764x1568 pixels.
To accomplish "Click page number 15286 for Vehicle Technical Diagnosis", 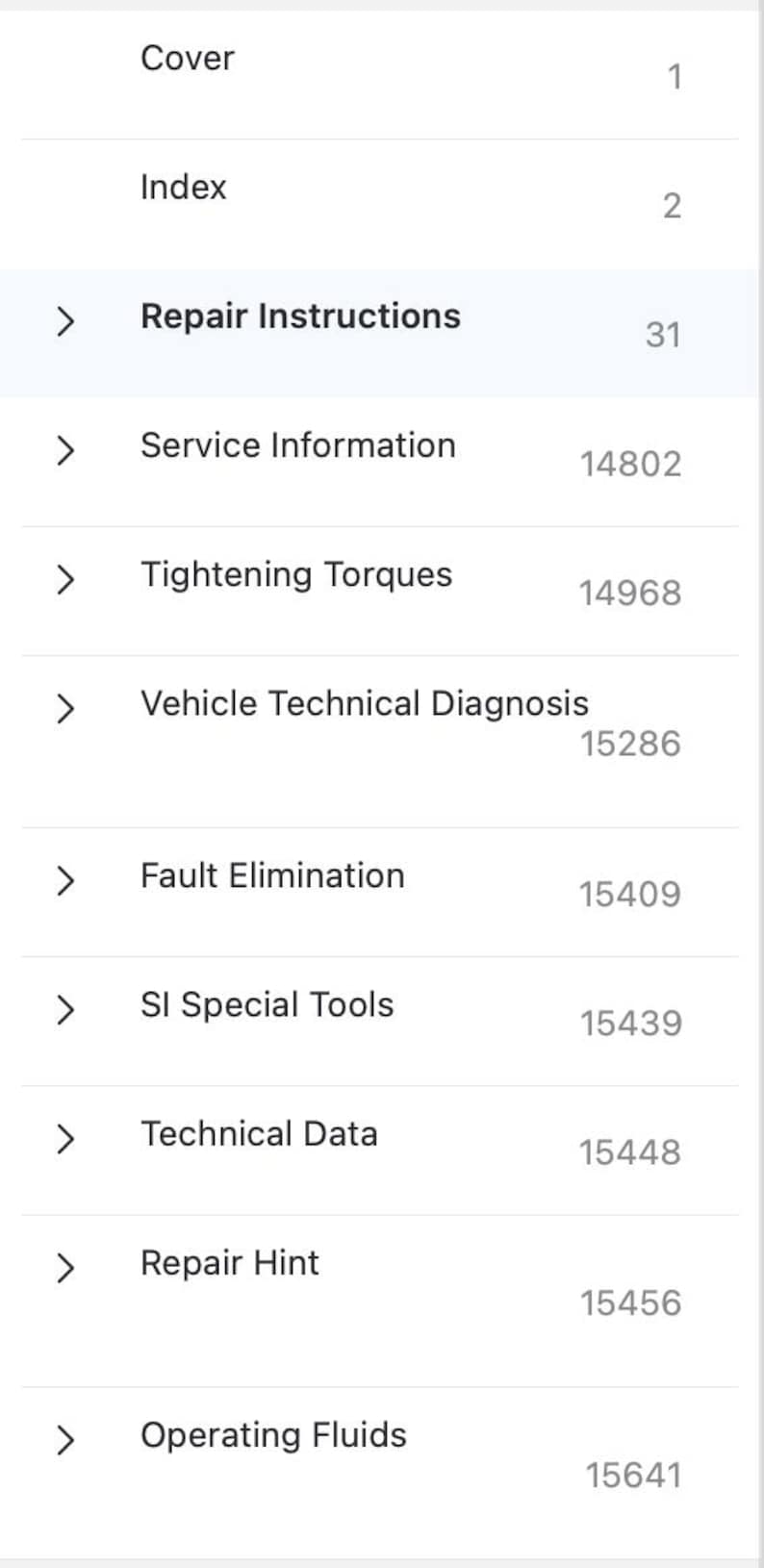I will tap(630, 743).
